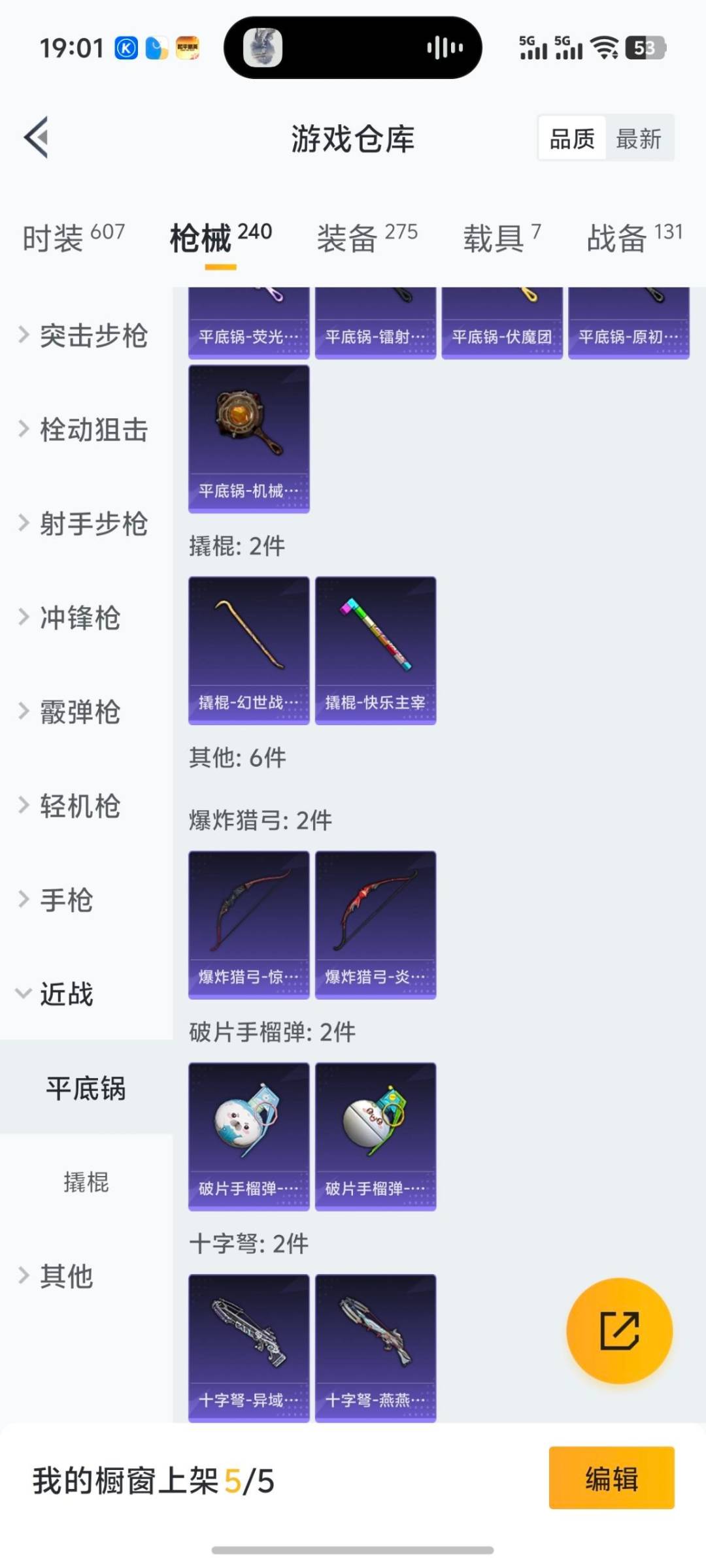Image resolution: width=706 pixels, height=1568 pixels.
Task: Tap the back arrow to leave 游戏仓库
Action: pyautogui.click(x=37, y=138)
